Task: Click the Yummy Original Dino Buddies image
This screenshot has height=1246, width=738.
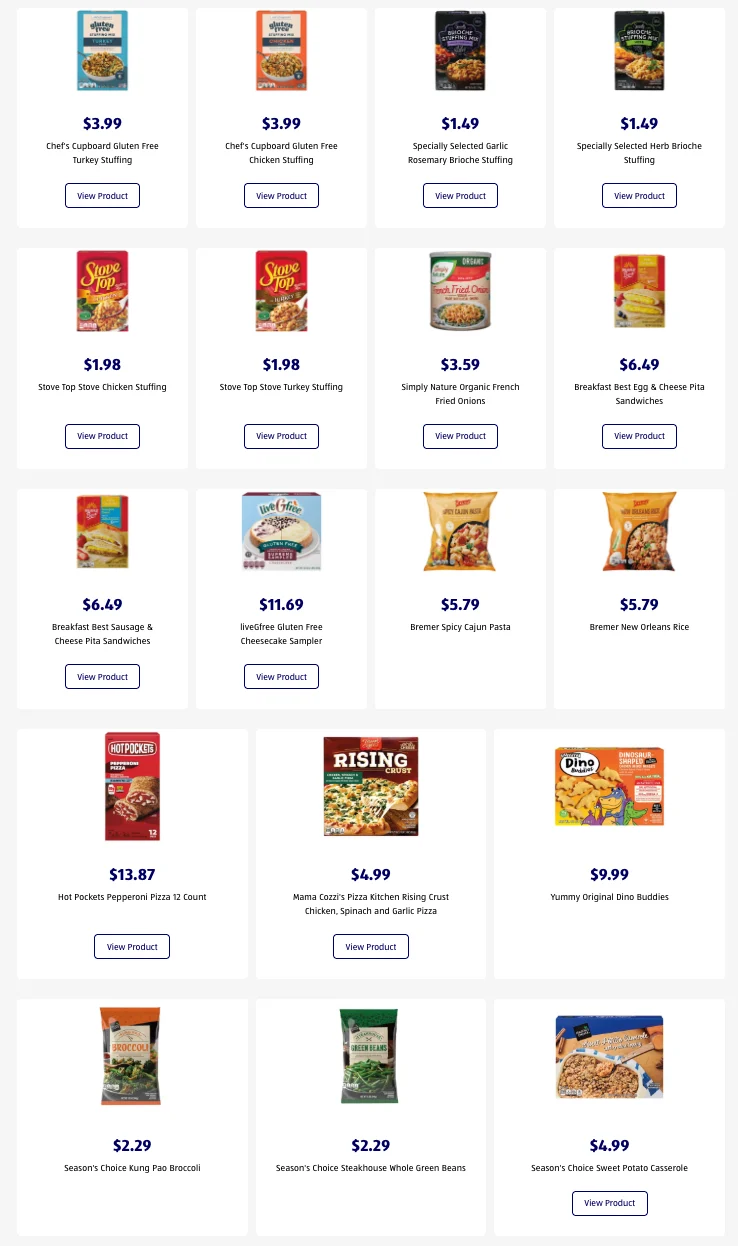Action: [x=609, y=786]
